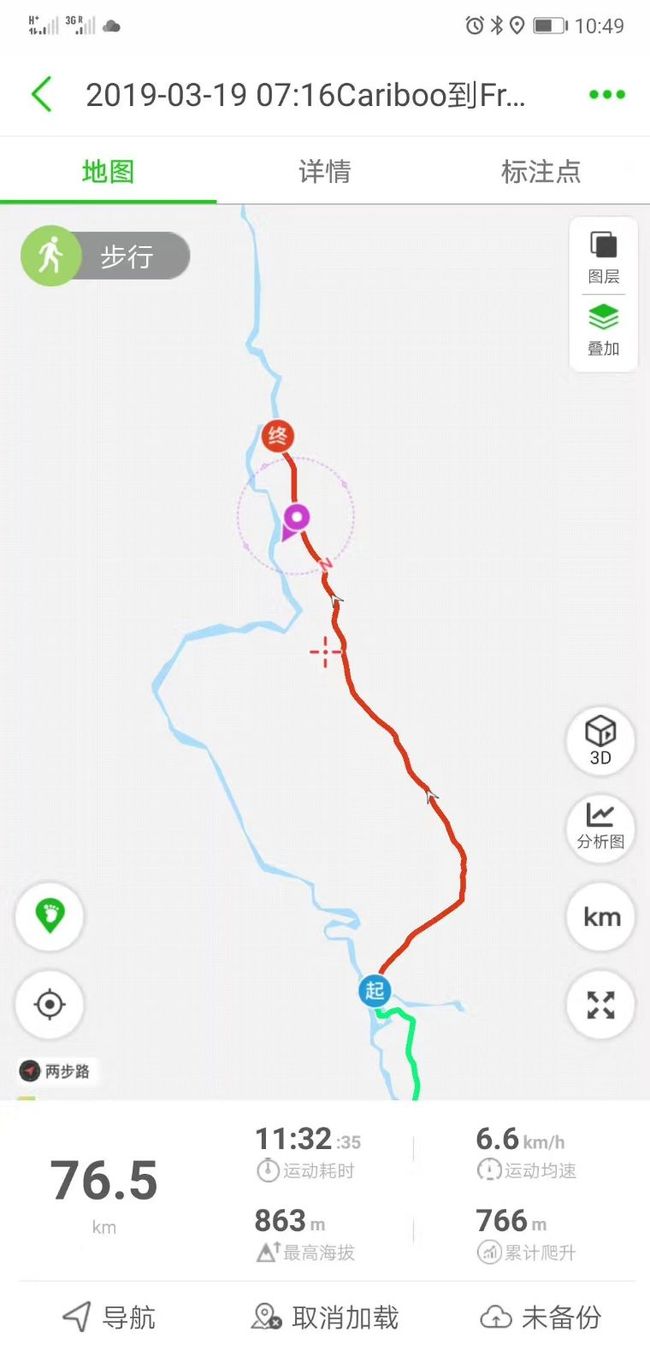Viewport: 650px width, 1350px height.
Task: Open the 分析图 analysis chart
Action: coord(600,827)
